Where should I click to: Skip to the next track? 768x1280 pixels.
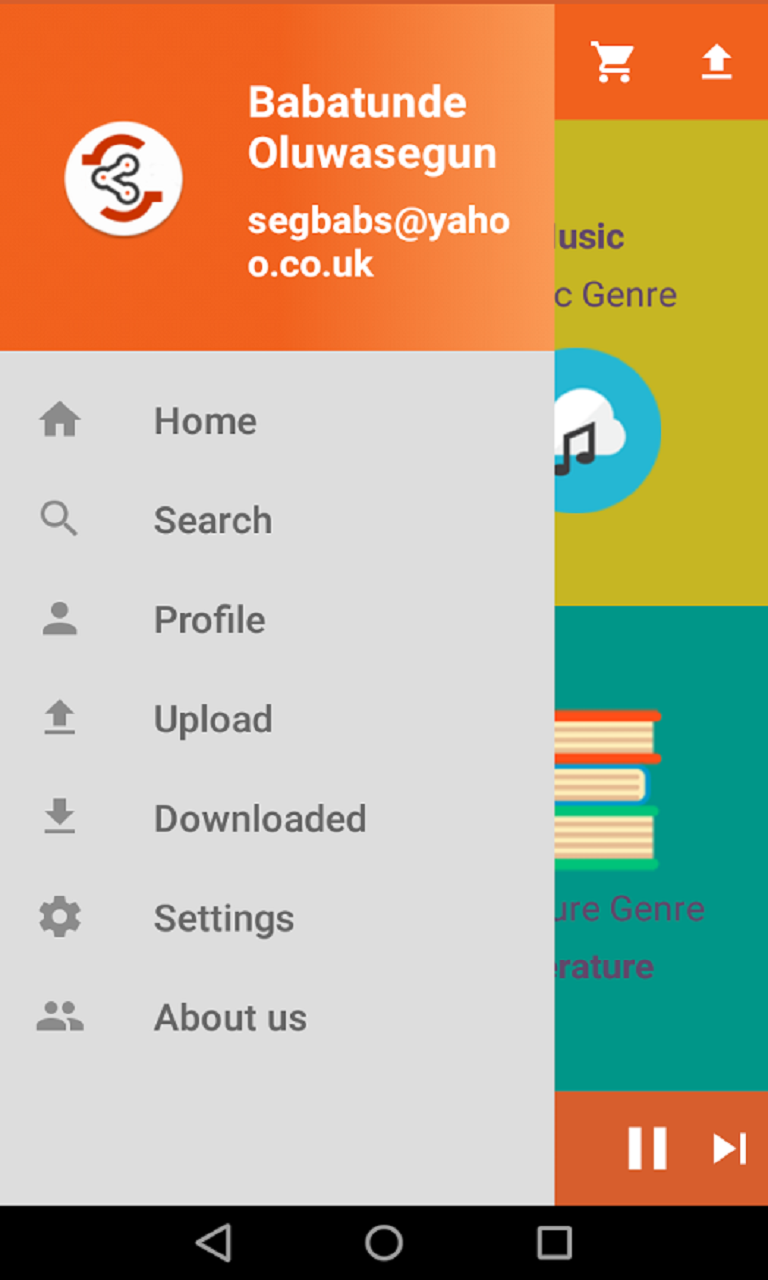pyautogui.click(x=730, y=1148)
